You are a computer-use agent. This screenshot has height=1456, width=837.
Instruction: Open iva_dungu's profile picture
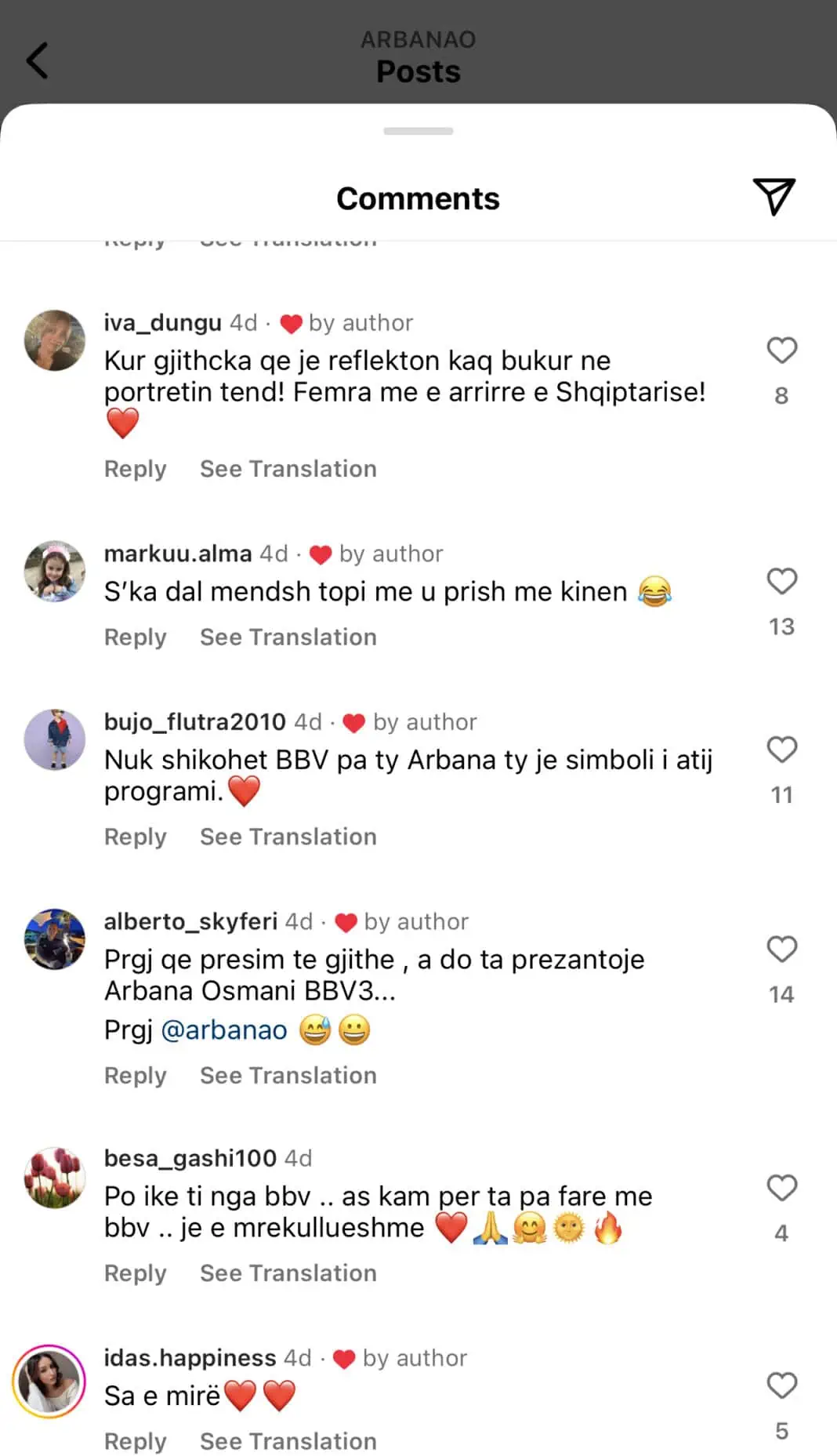54,340
